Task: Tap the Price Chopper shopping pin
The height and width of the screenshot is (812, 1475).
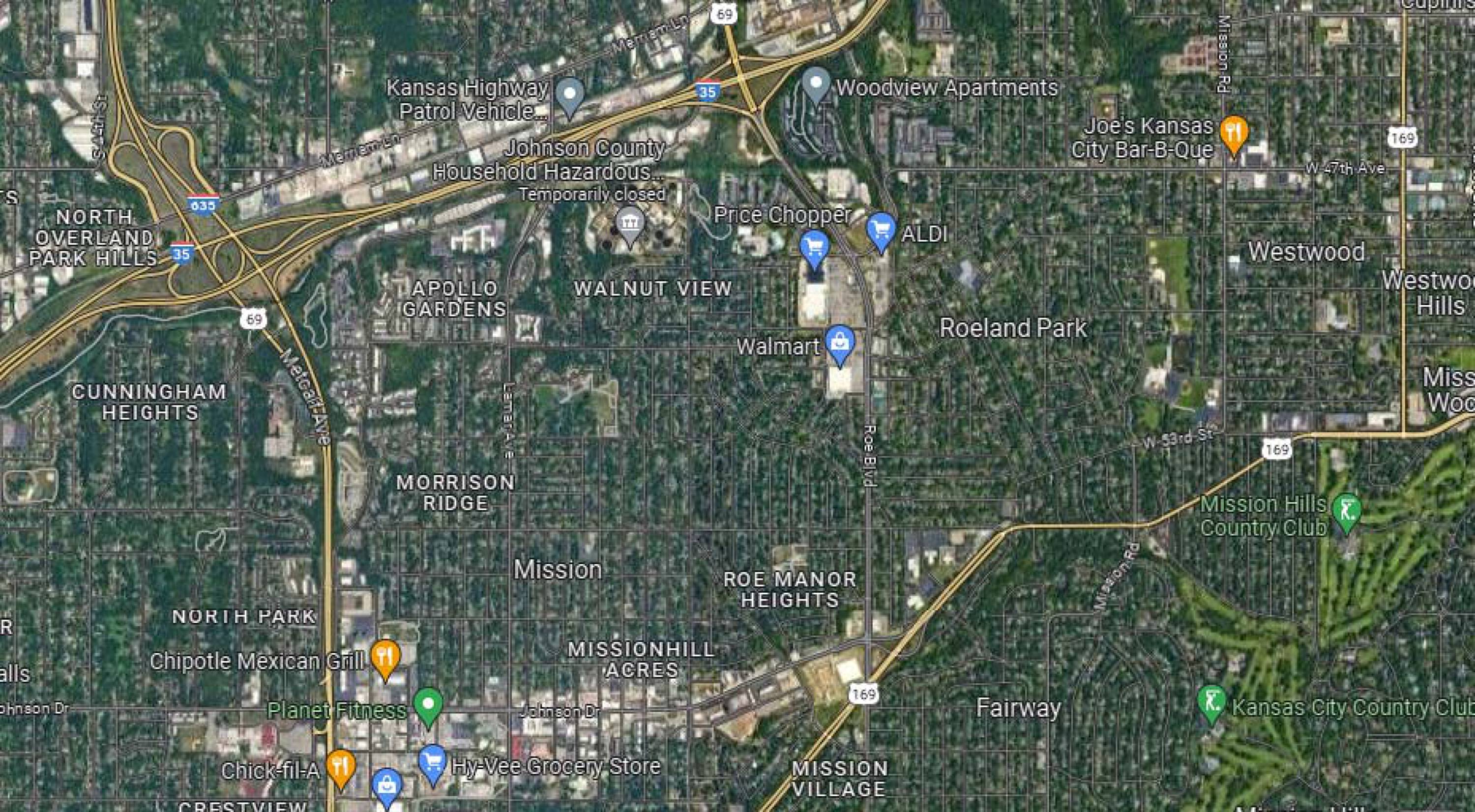Action: pos(814,247)
